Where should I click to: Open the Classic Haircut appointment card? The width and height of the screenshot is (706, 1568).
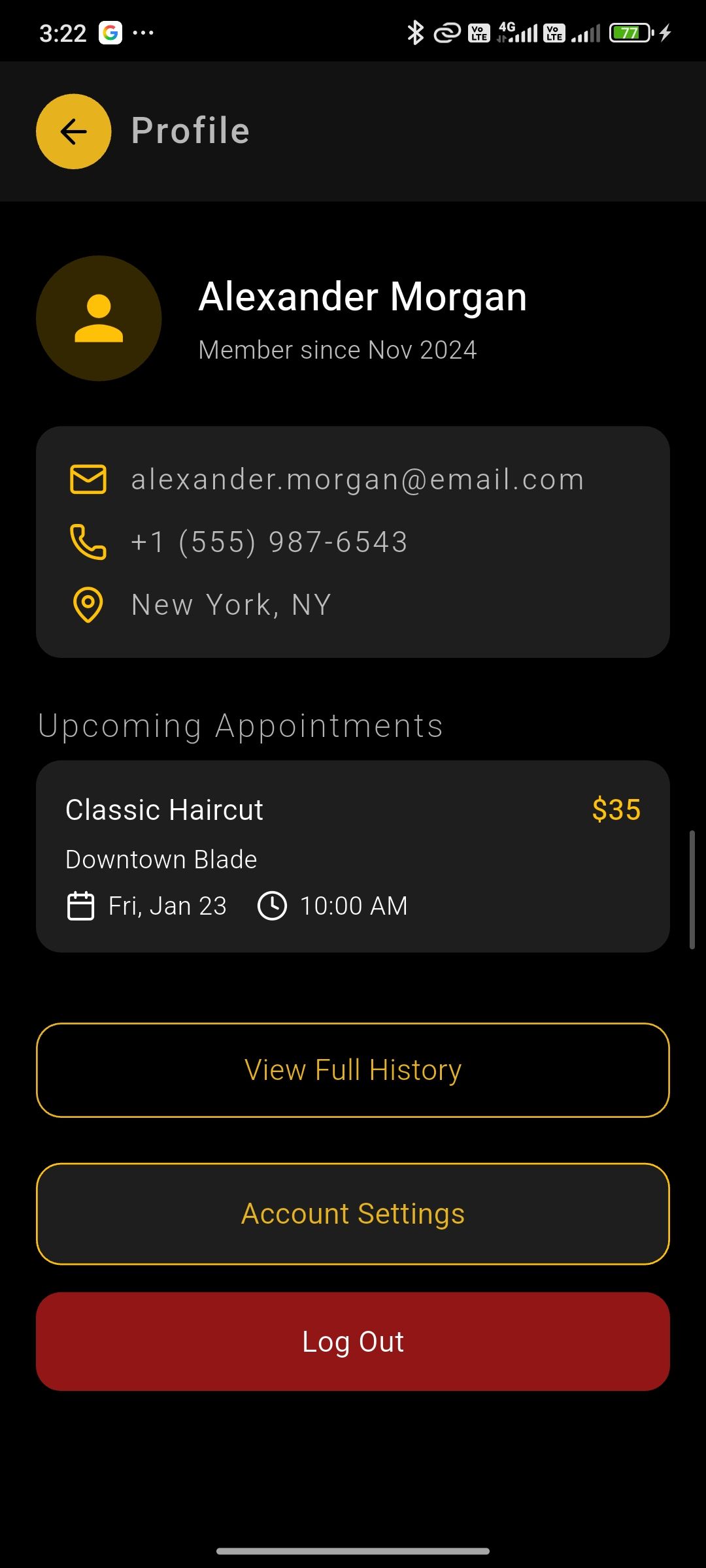353,856
